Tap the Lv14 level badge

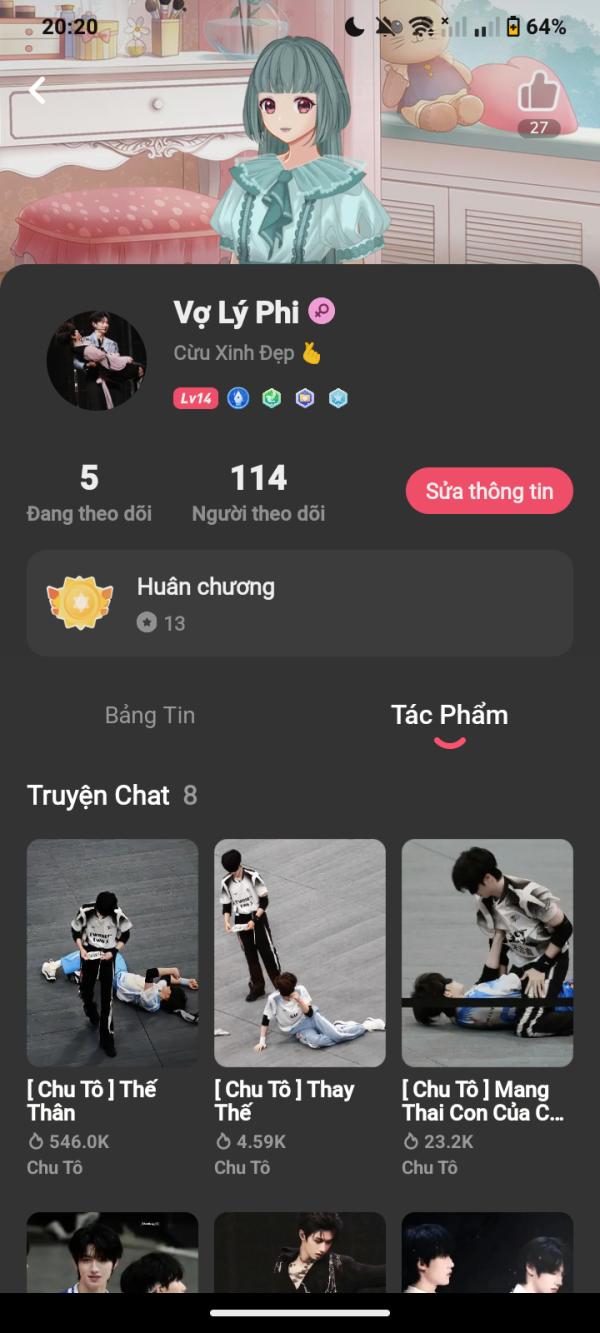pos(195,399)
